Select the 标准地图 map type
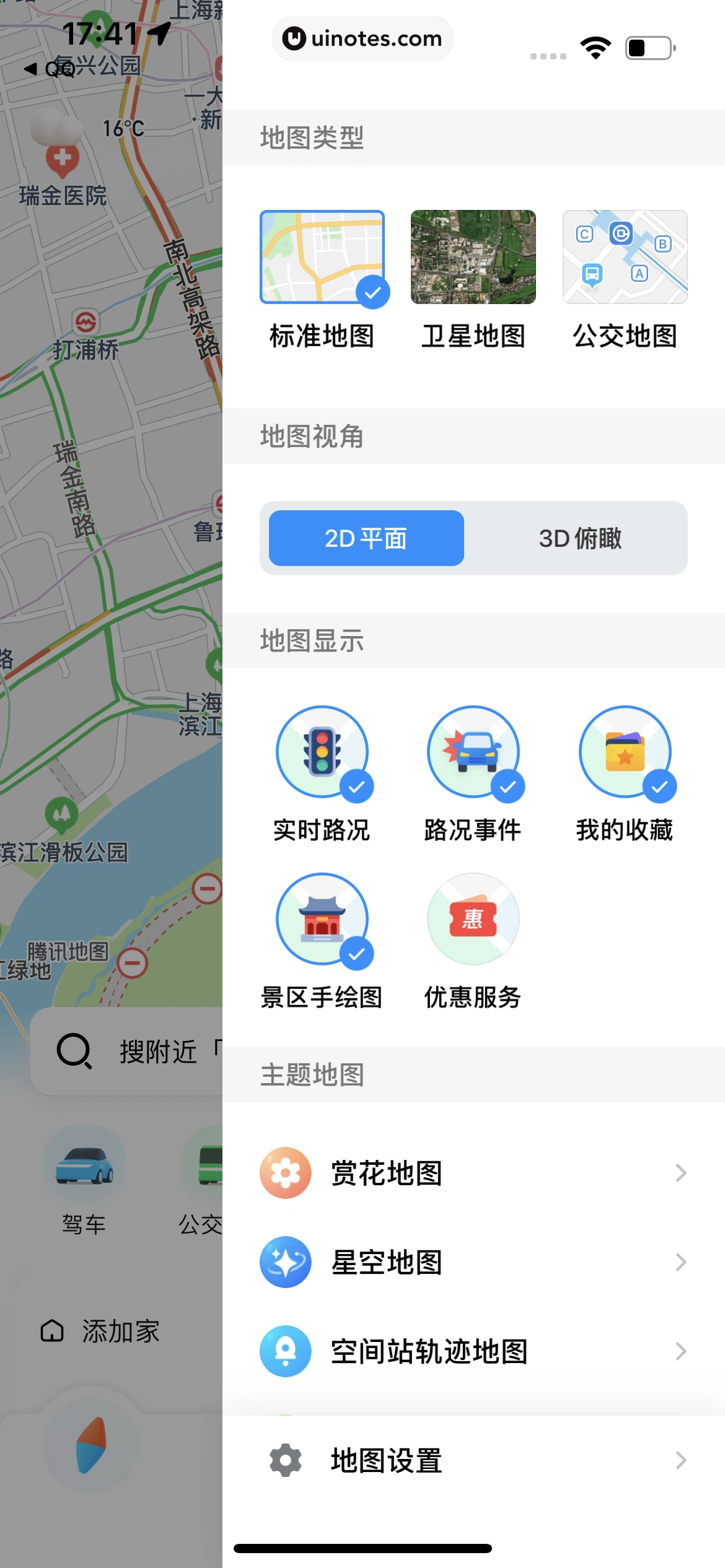Image resolution: width=725 pixels, height=1568 pixels. click(322, 257)
